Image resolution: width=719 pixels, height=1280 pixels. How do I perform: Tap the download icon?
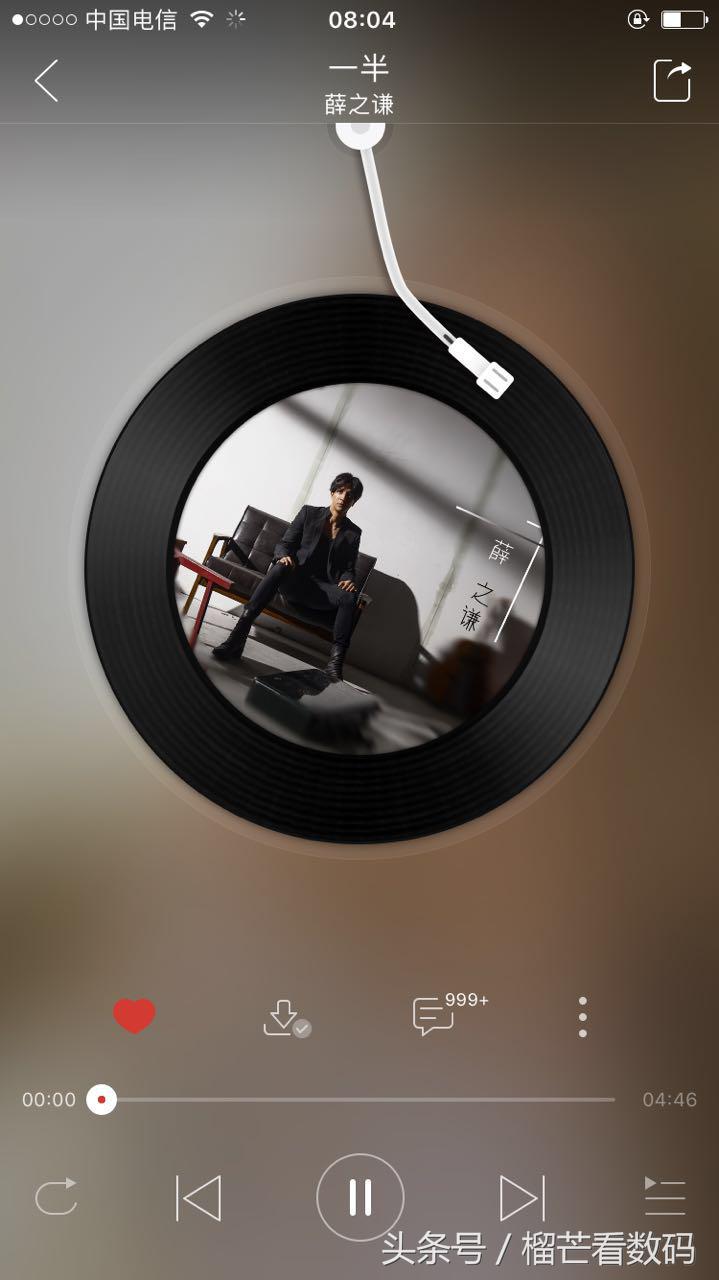pyautogui.click(x=282, y=1017)
